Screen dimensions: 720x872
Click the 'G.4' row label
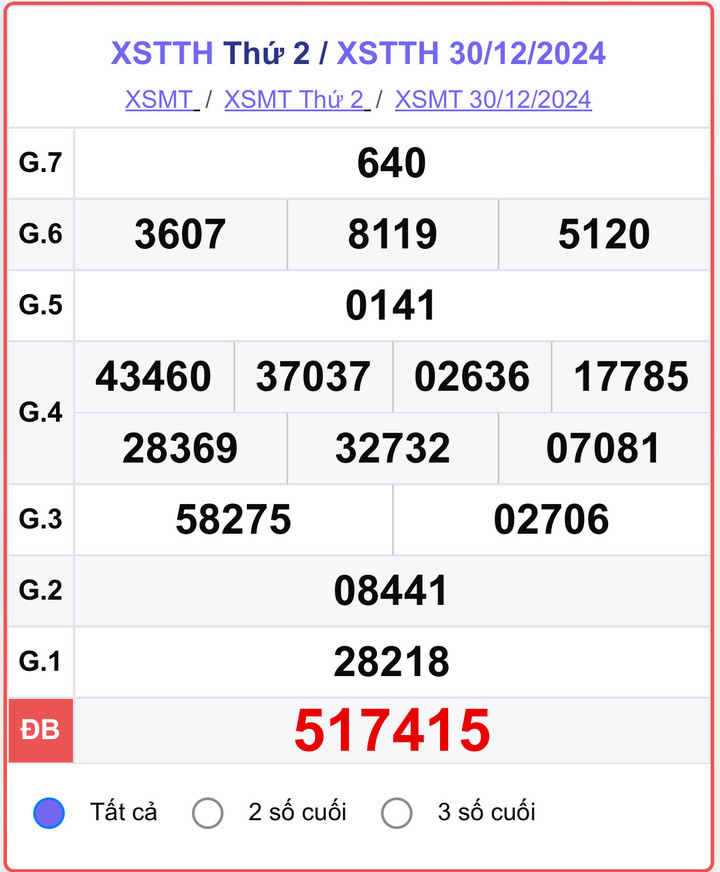(40, 412)
